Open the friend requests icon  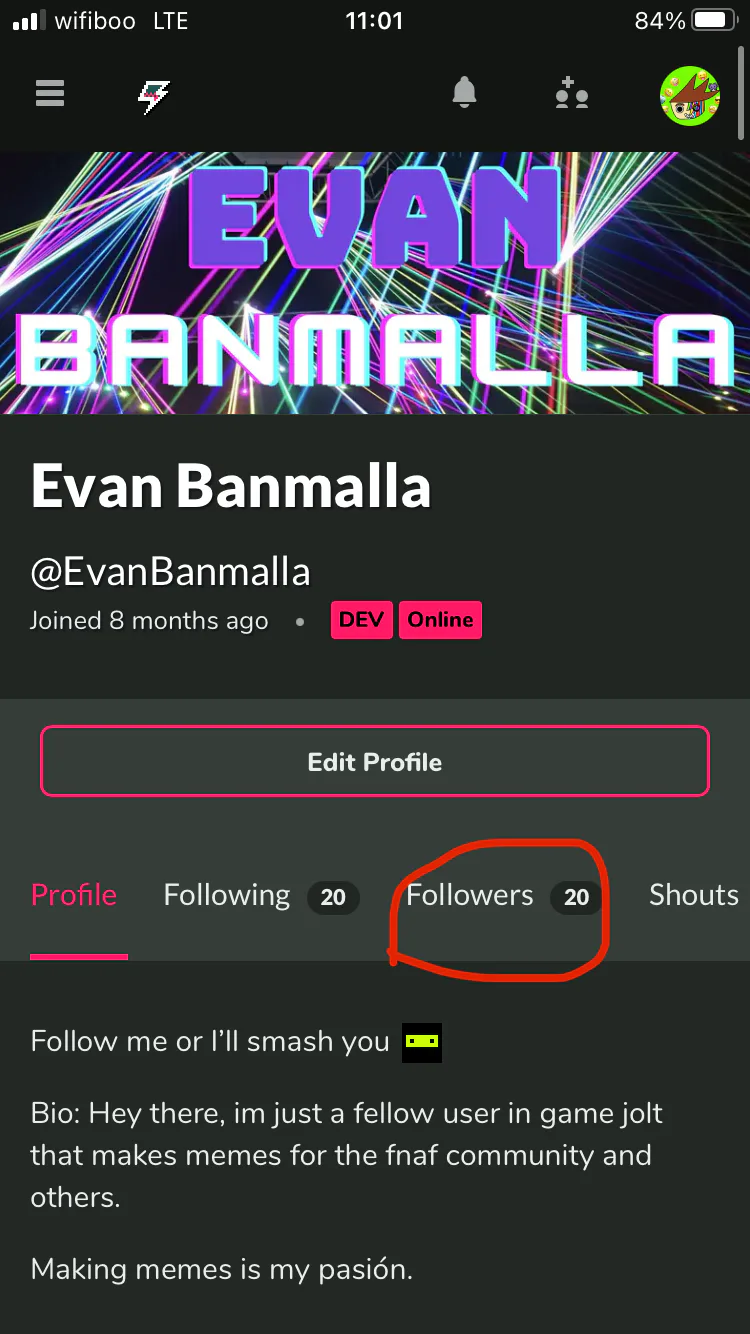(x=572, y=93)
